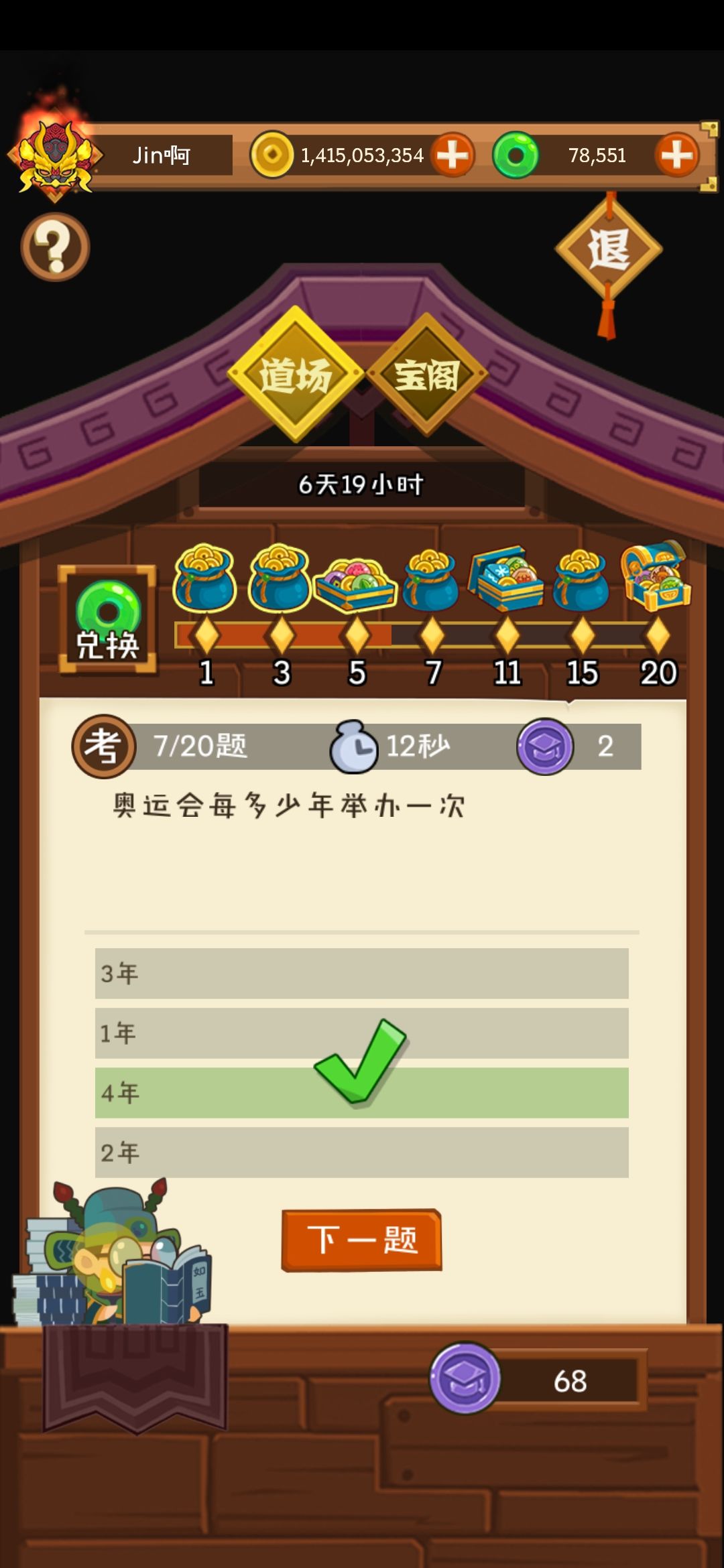The image size is (724, 1568).
Task: Add more green jade via its plus icon
Action: (677, 155)
